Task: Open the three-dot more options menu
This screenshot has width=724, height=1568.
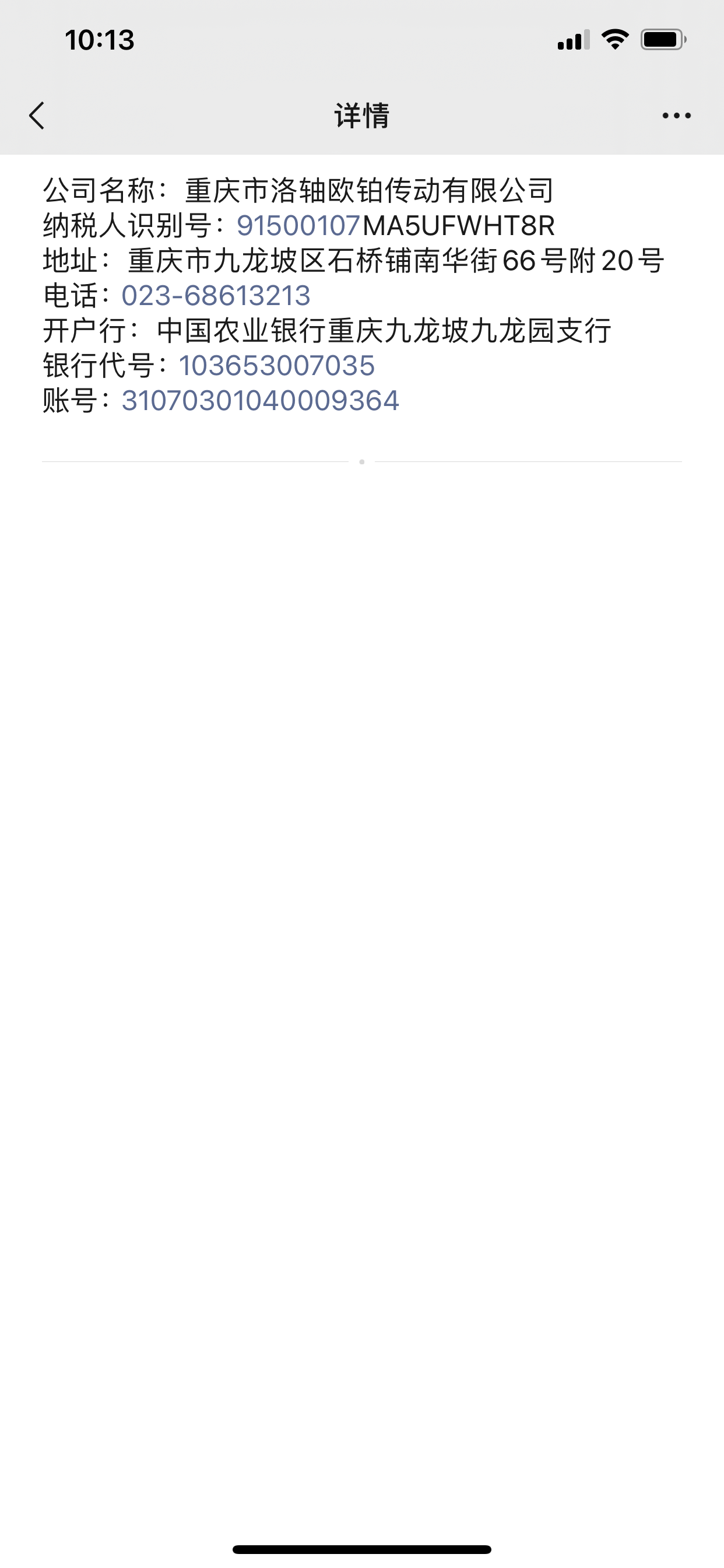Action: 676,116
